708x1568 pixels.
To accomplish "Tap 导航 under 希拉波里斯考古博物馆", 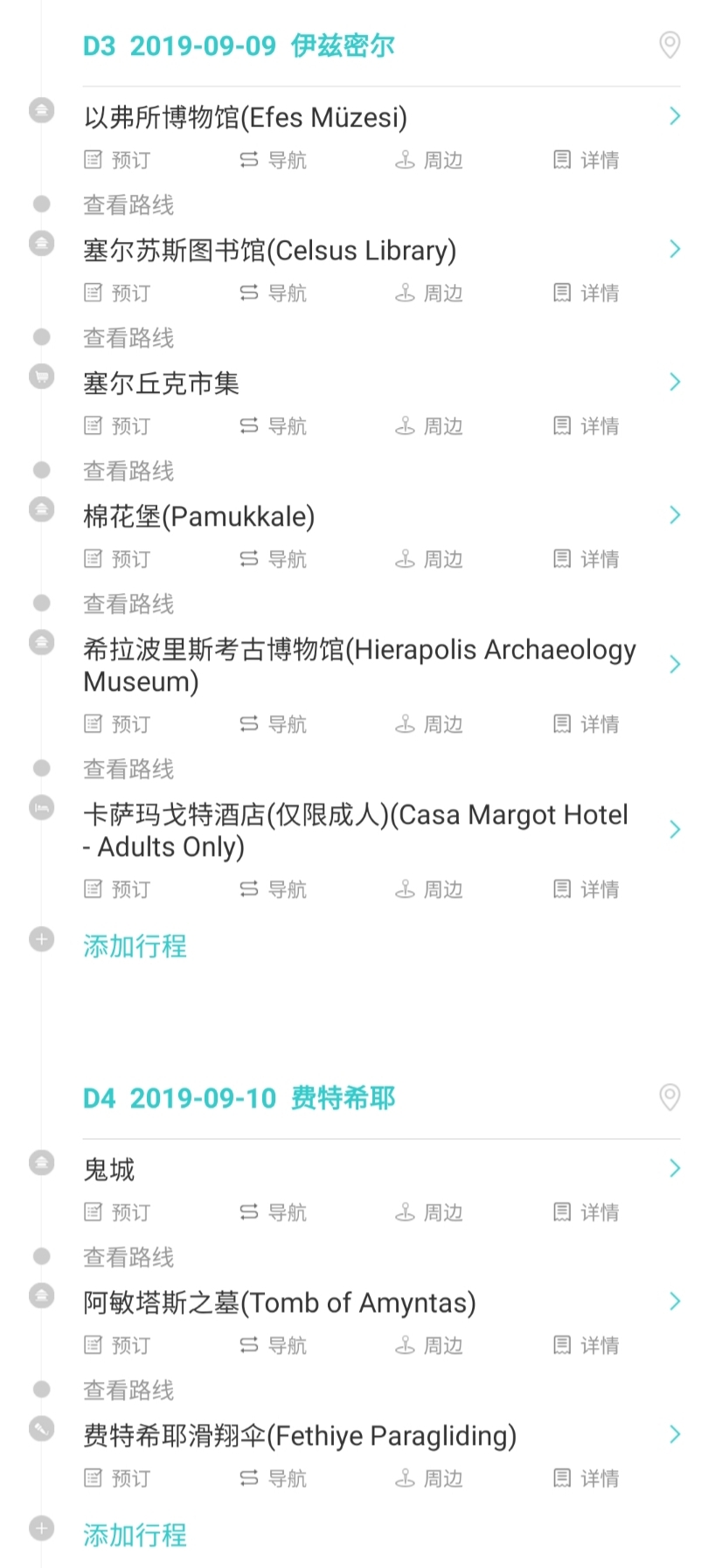I will 274,723.
